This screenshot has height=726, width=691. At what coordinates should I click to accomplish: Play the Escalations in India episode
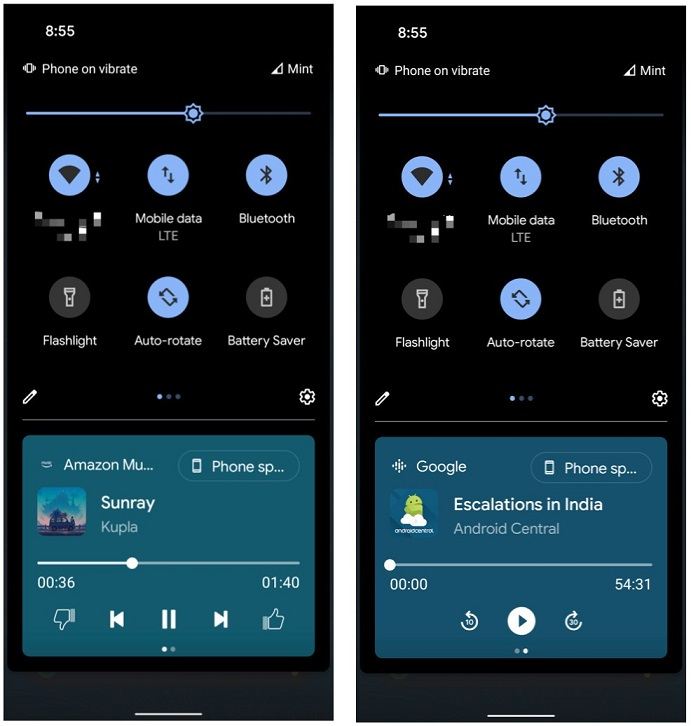521,621
